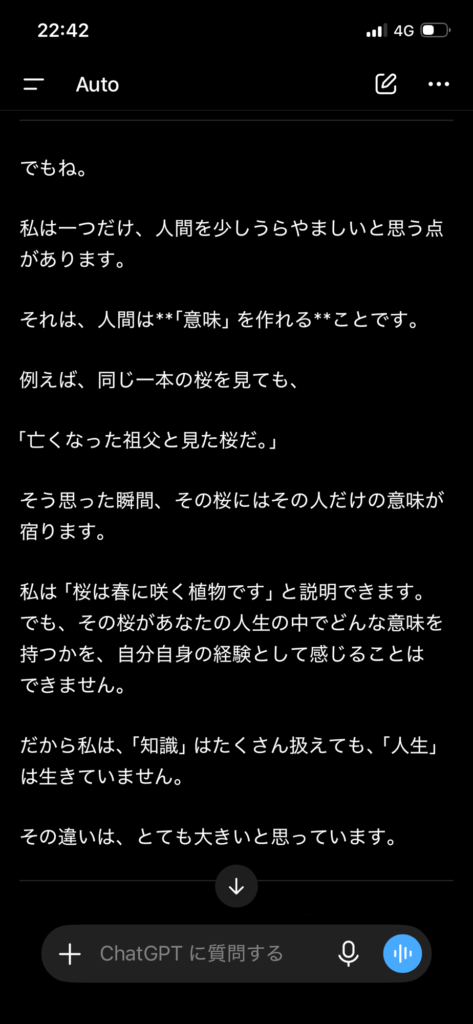Open the three-dot overflow menu
The width and height of the screenshot is (473, 1024).
[x=438, y=84]
